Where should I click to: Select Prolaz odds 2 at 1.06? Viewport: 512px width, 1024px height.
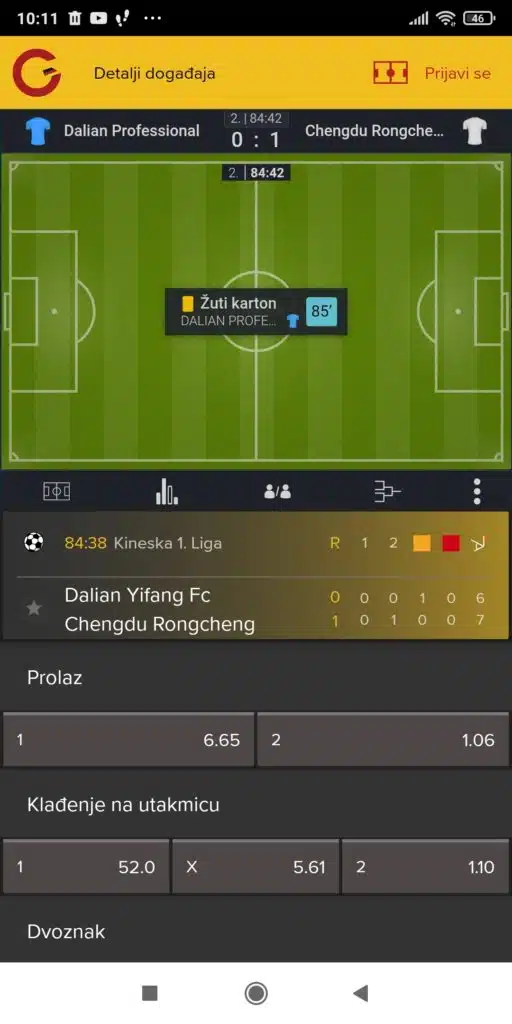click(384, 740)
